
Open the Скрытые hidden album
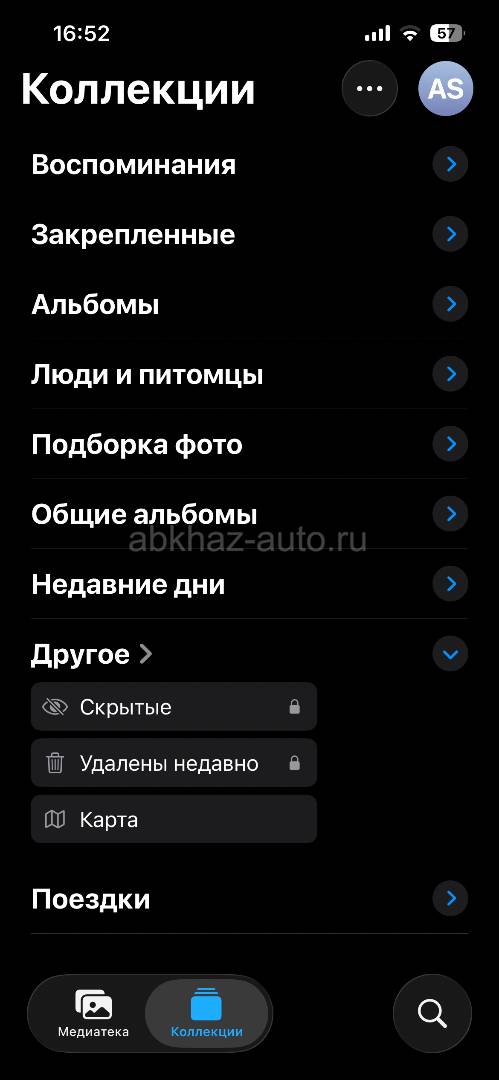[174, 707]
